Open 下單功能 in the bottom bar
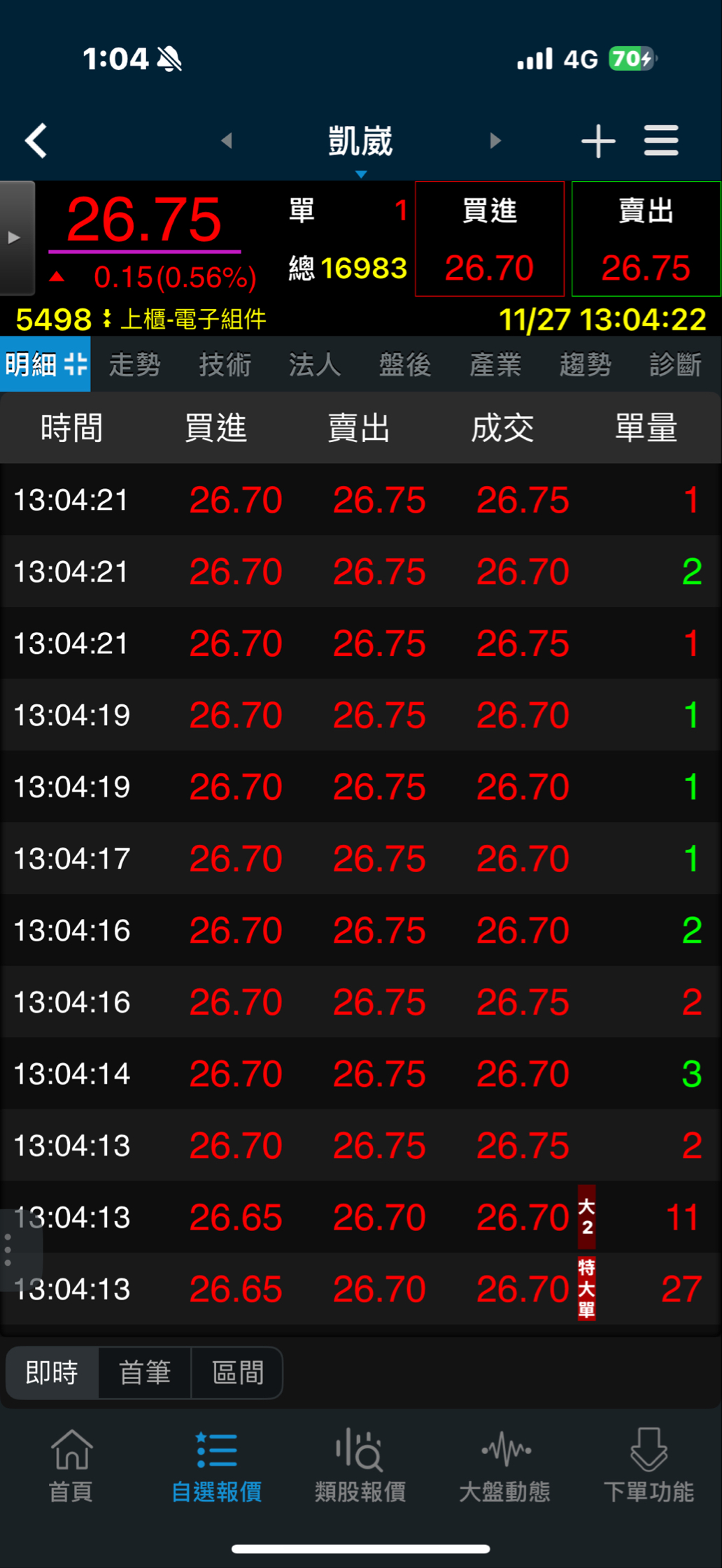 649,1466
